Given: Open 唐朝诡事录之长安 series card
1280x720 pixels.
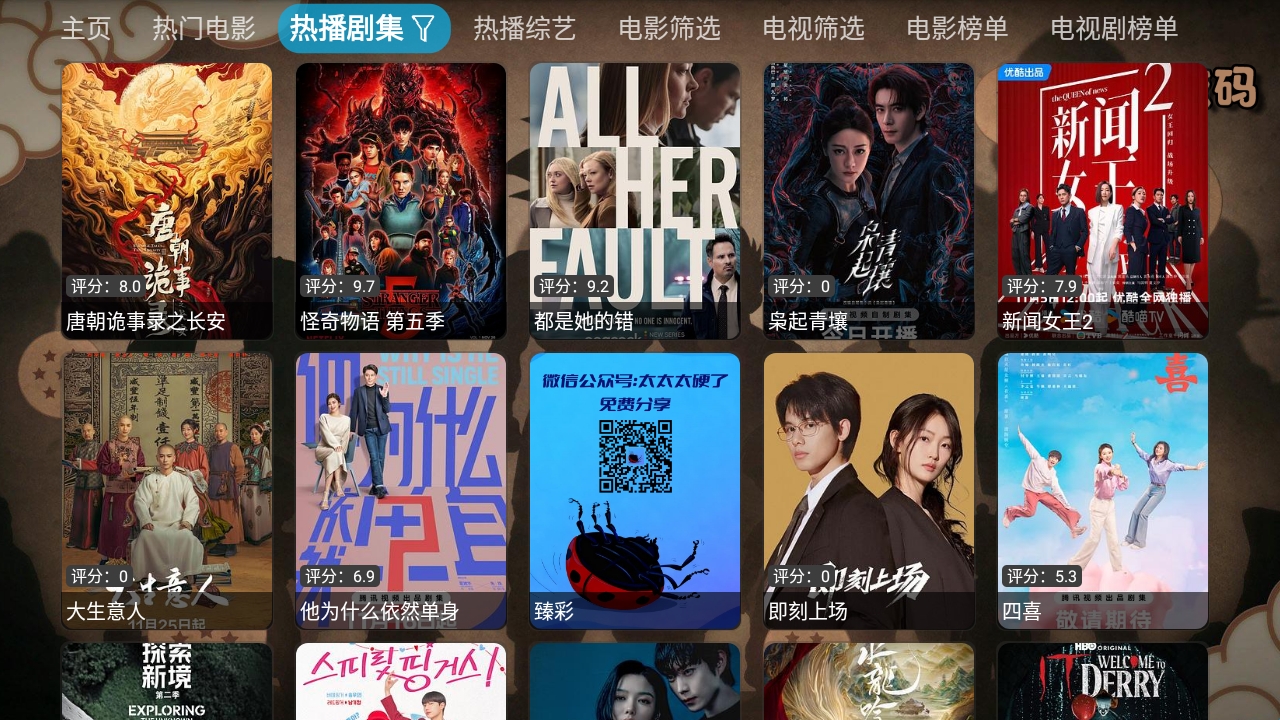Looking at the screenshot, I should [167, 200].
